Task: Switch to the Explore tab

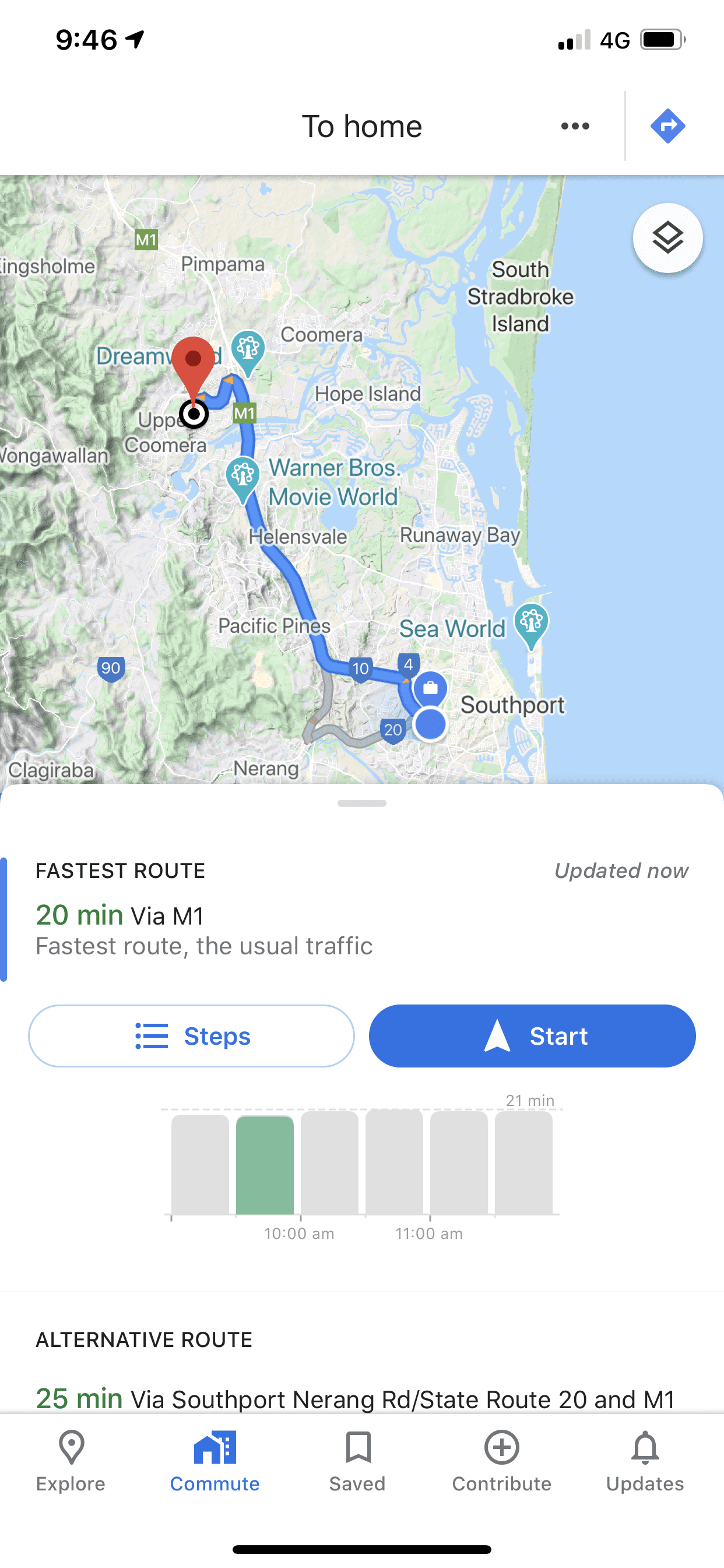Action: click(x=71, y=1467)
